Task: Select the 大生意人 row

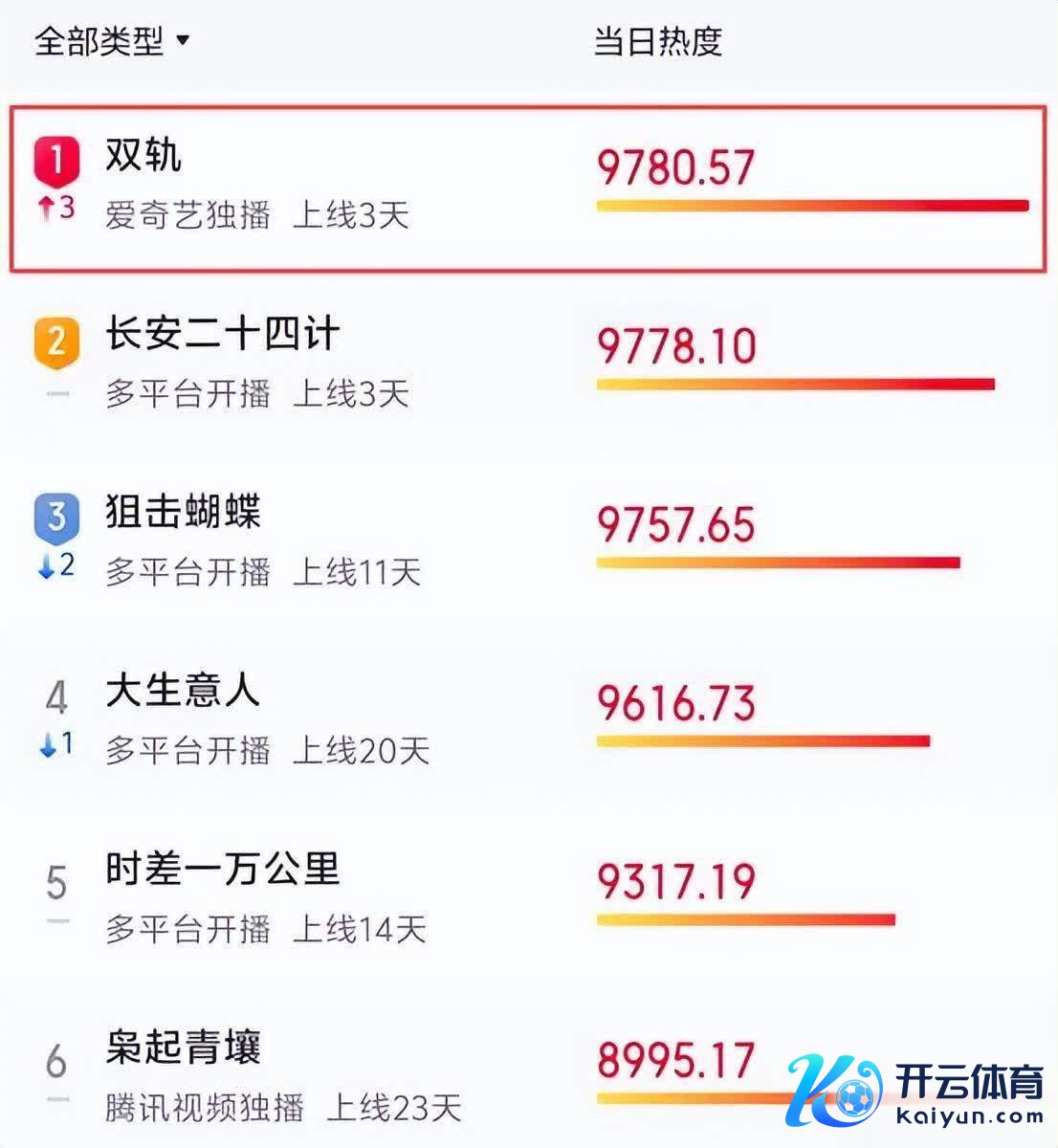Action: pyautogui.click(x=183, y=691)
